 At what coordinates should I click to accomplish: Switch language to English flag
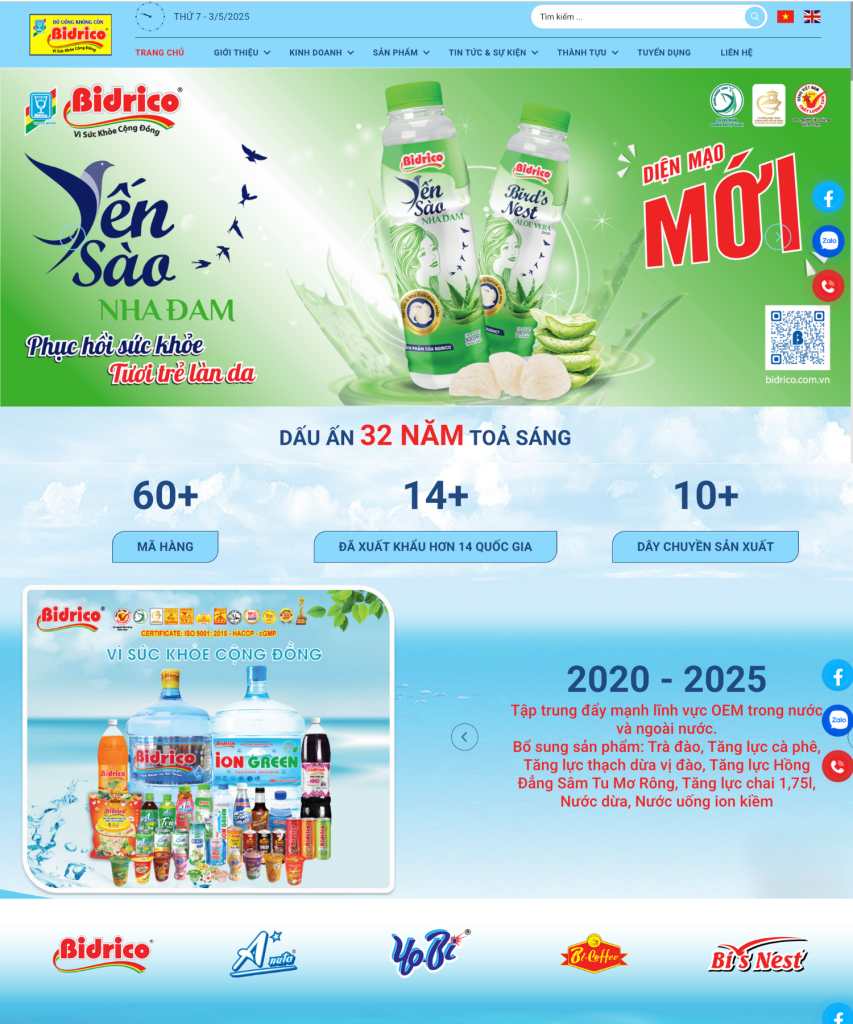pos(812,17)
